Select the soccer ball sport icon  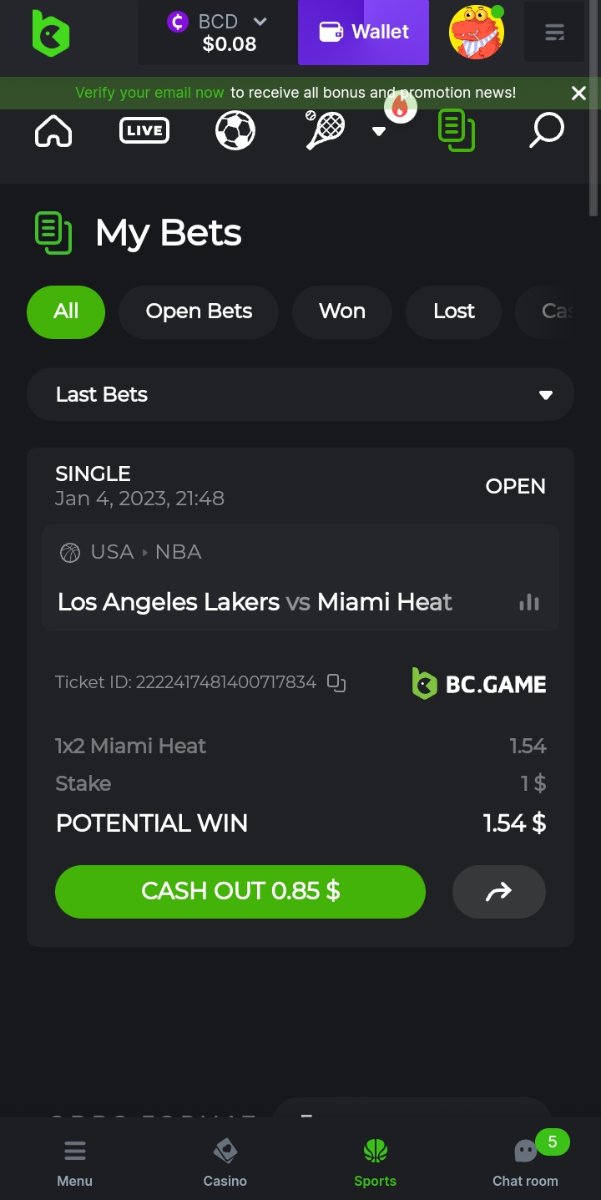[235, 131]
